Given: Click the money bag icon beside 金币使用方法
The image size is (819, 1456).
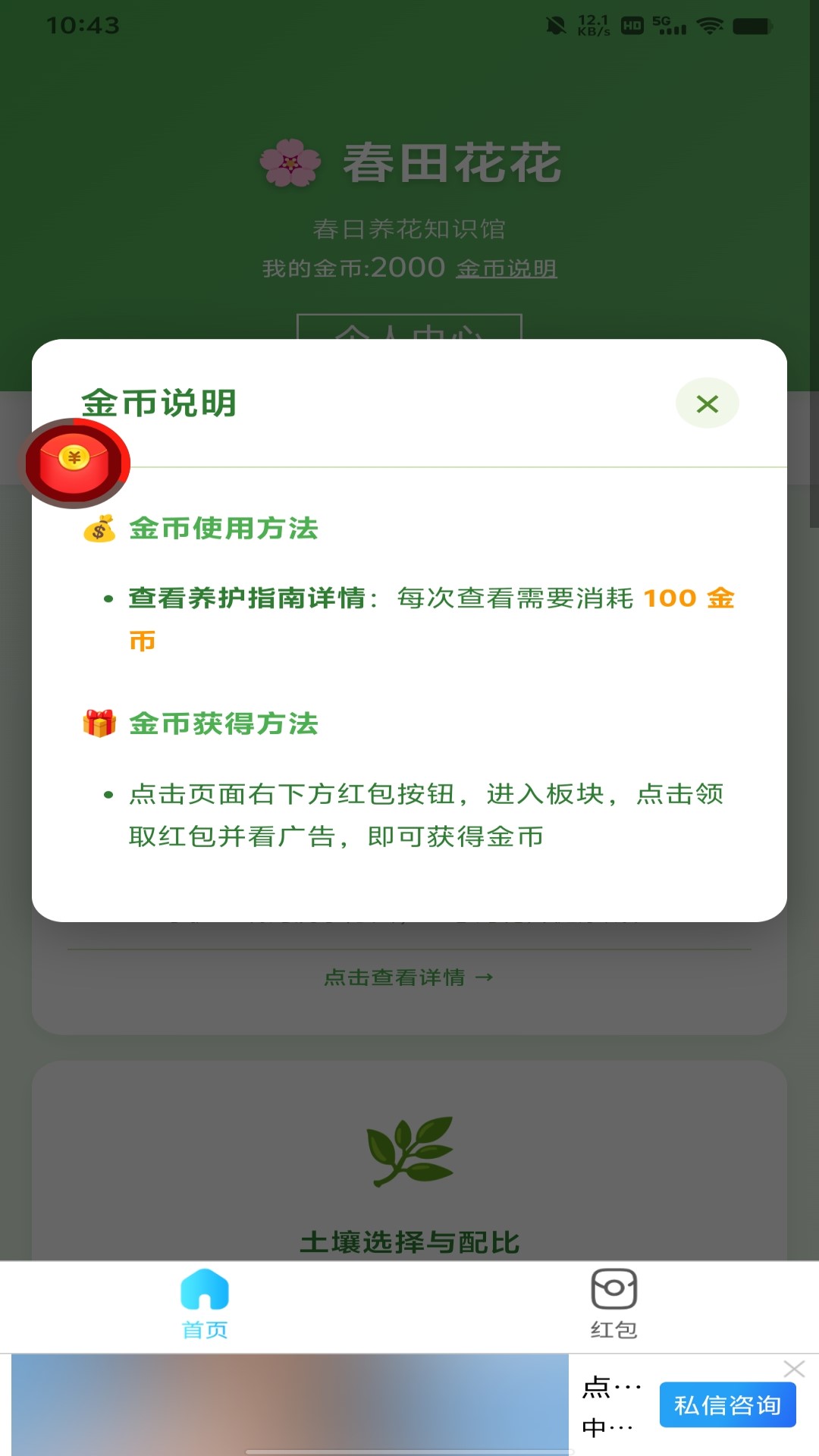Looking at the screenshot, I should tap(99, 530).
